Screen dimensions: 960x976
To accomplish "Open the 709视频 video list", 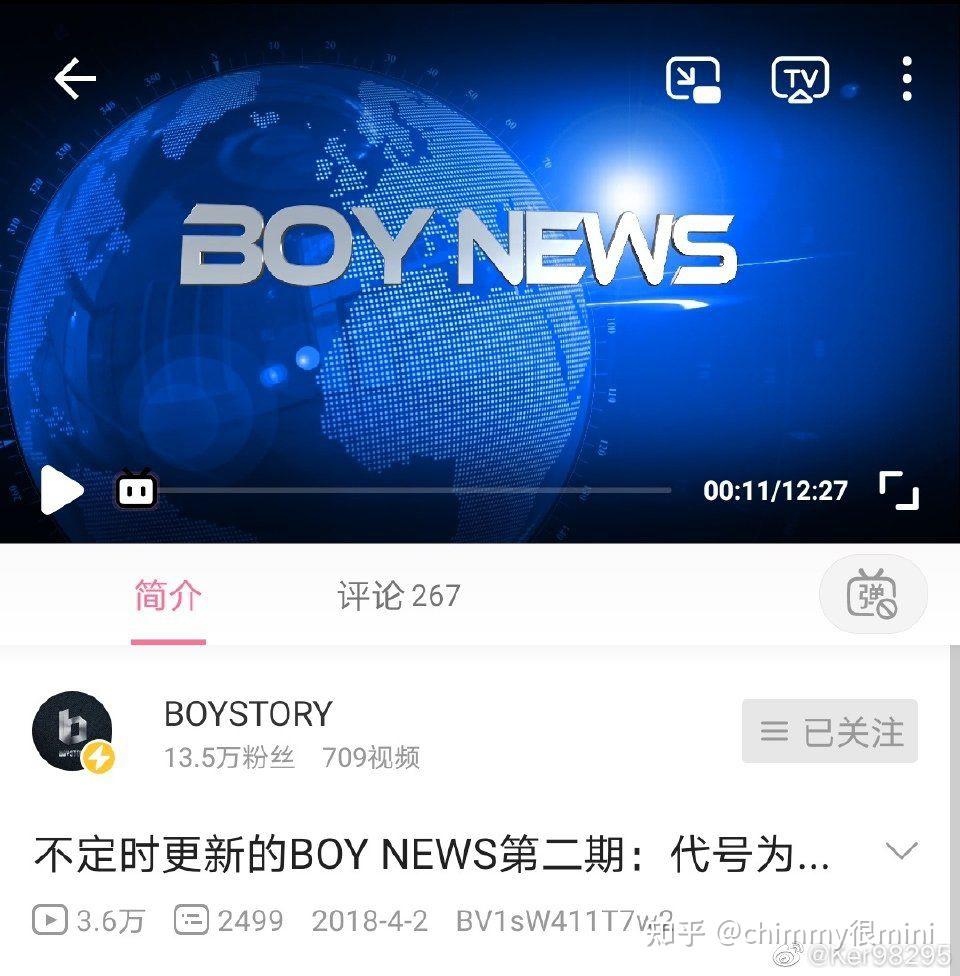I will pyautogui.click(x=371, y=757).
